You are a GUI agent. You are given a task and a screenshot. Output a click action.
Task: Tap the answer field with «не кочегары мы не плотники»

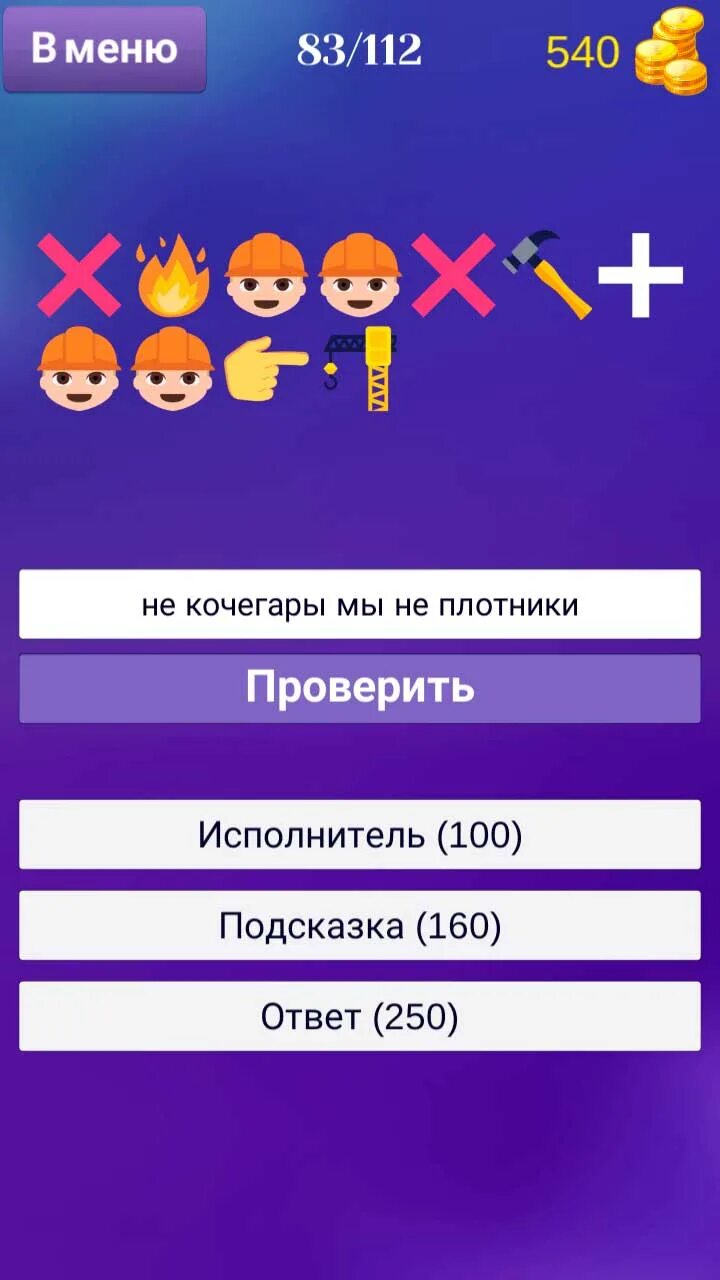[360, 604]
